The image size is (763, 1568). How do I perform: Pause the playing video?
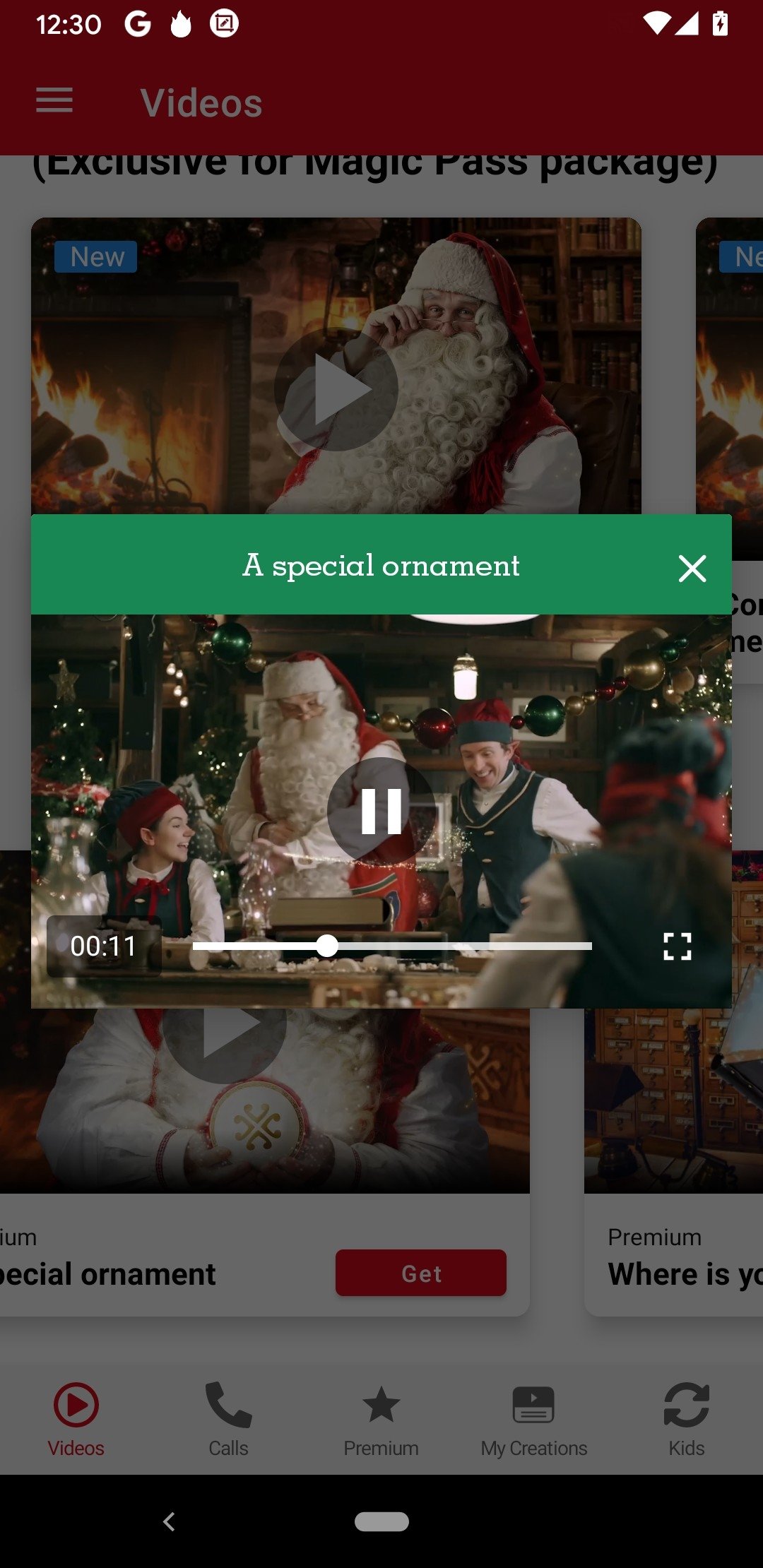click(381, 812)
